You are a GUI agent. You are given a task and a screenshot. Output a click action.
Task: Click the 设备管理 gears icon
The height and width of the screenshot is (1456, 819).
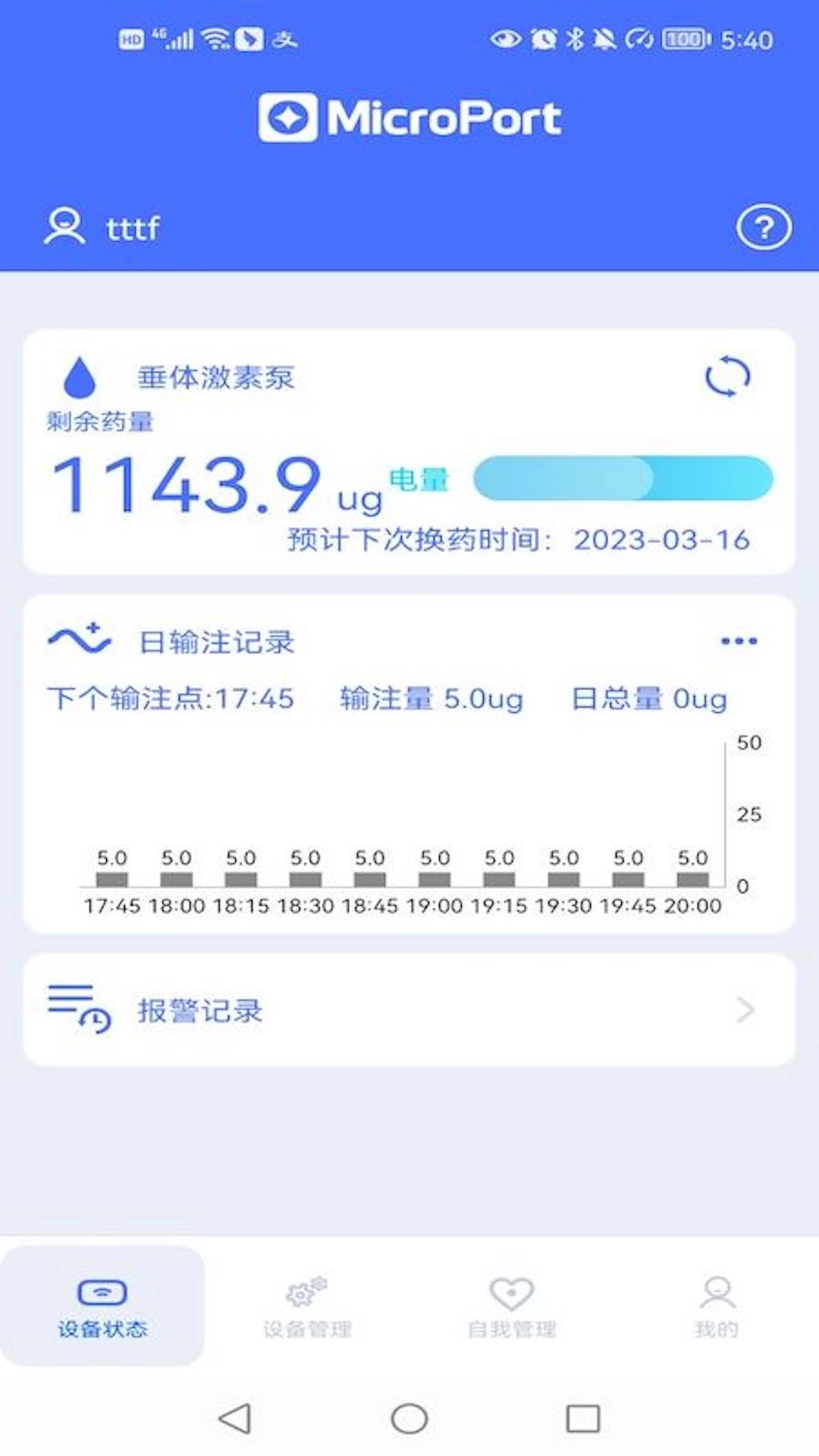click(x=306, y=1289)
